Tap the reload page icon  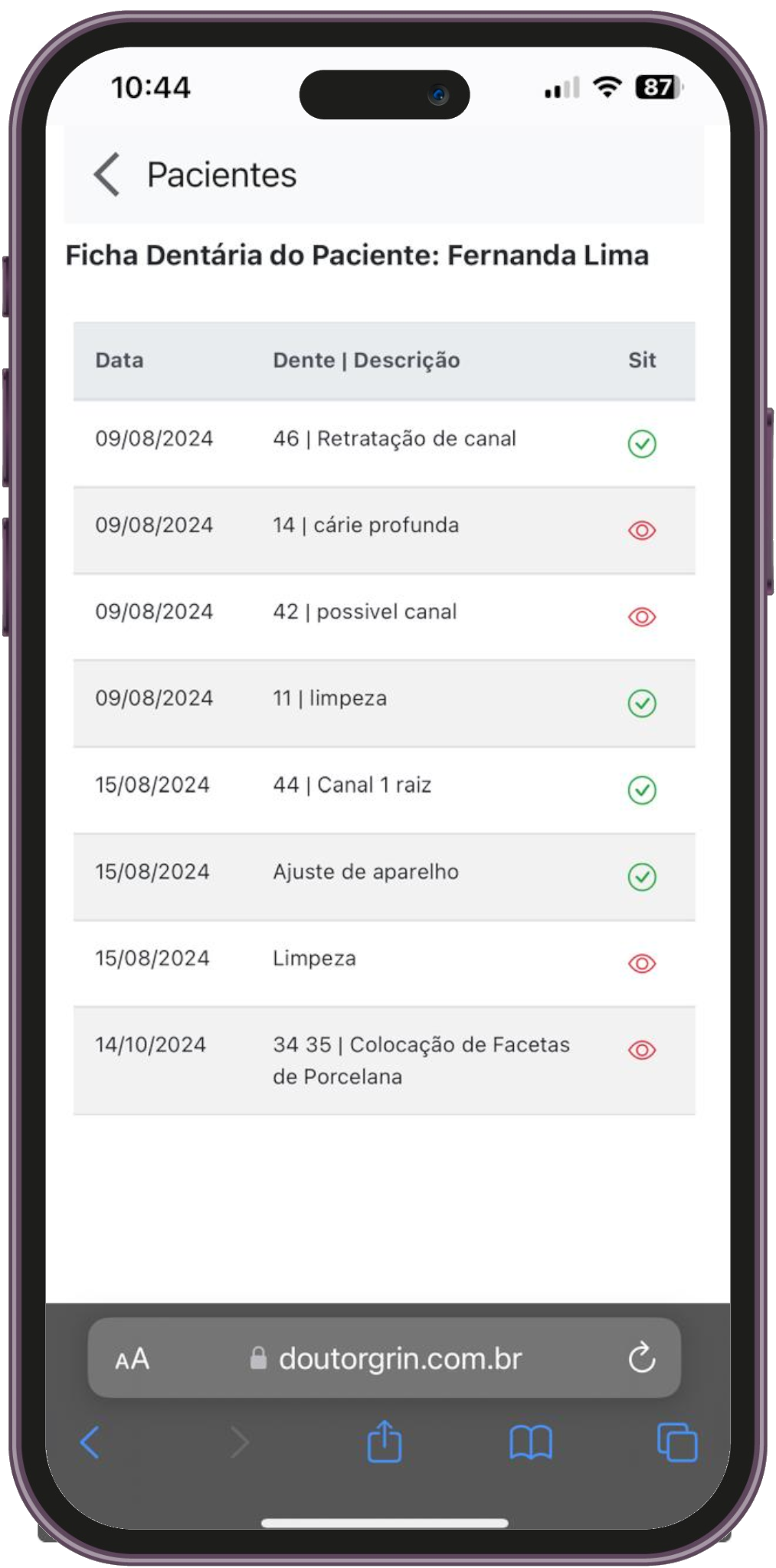pyautogui.click(x=641, y=1360)
